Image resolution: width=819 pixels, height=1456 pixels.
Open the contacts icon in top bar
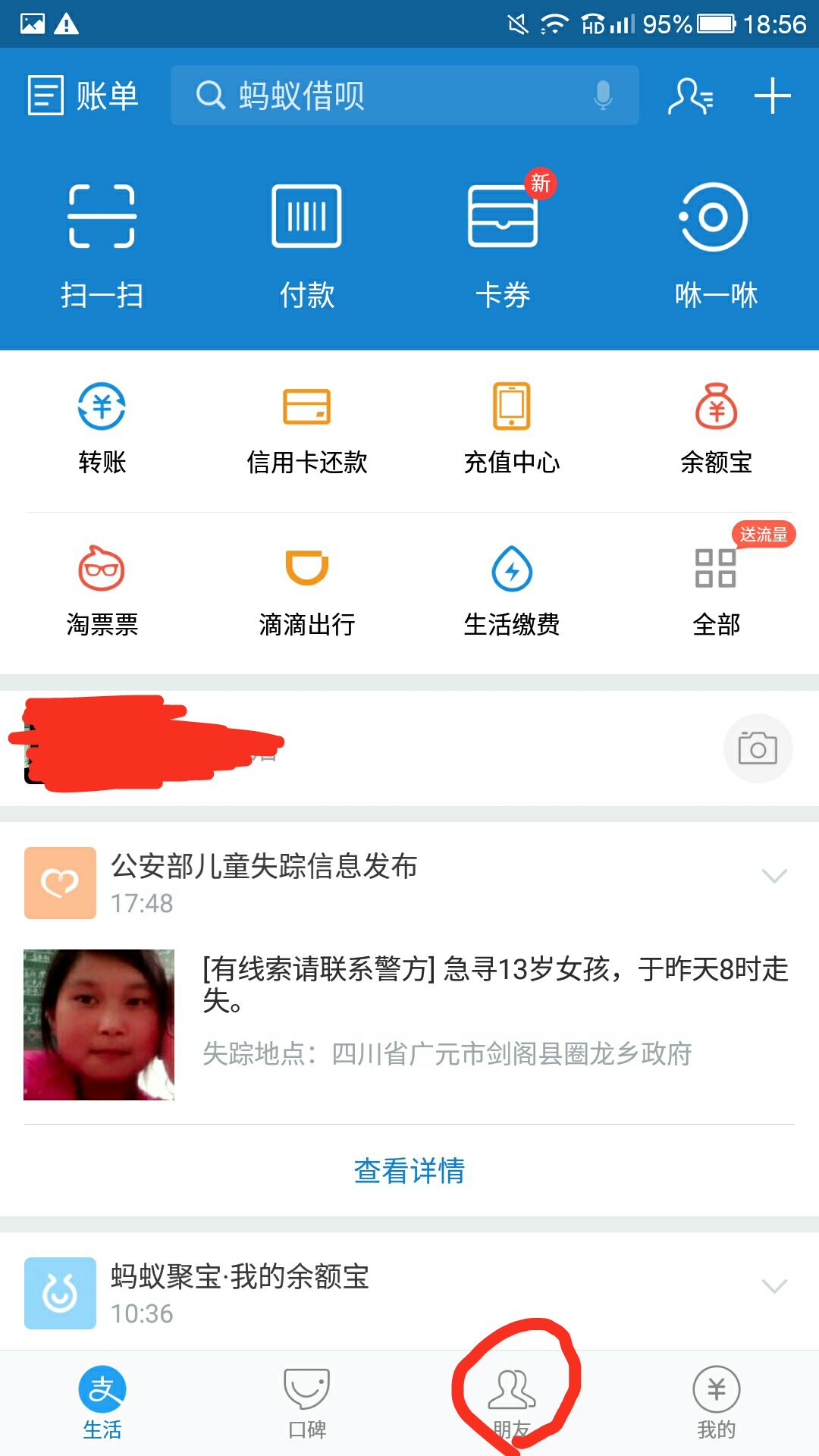pos(690,96)
